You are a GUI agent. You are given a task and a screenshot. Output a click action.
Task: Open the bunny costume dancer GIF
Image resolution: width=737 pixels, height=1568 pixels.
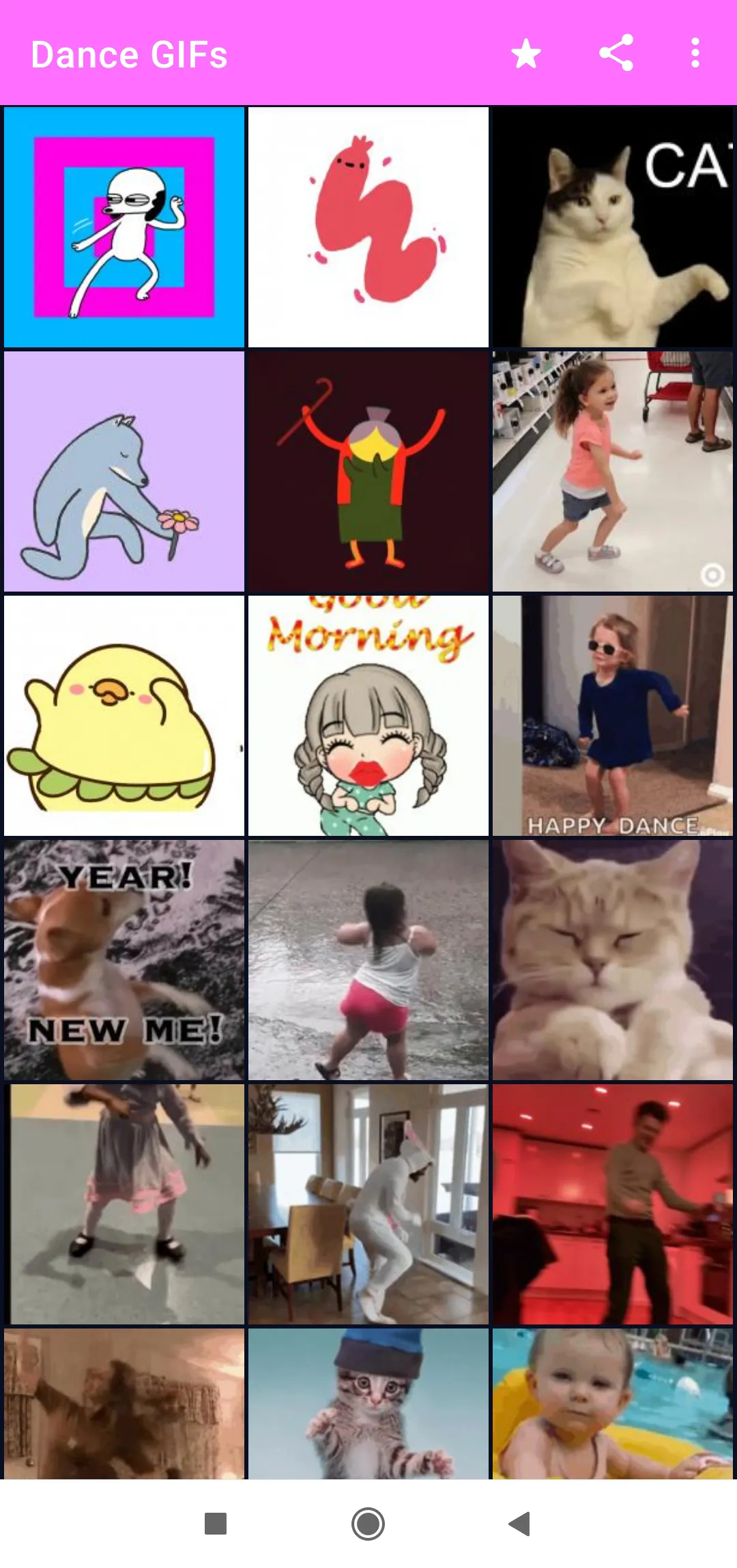coord(369,1204)
